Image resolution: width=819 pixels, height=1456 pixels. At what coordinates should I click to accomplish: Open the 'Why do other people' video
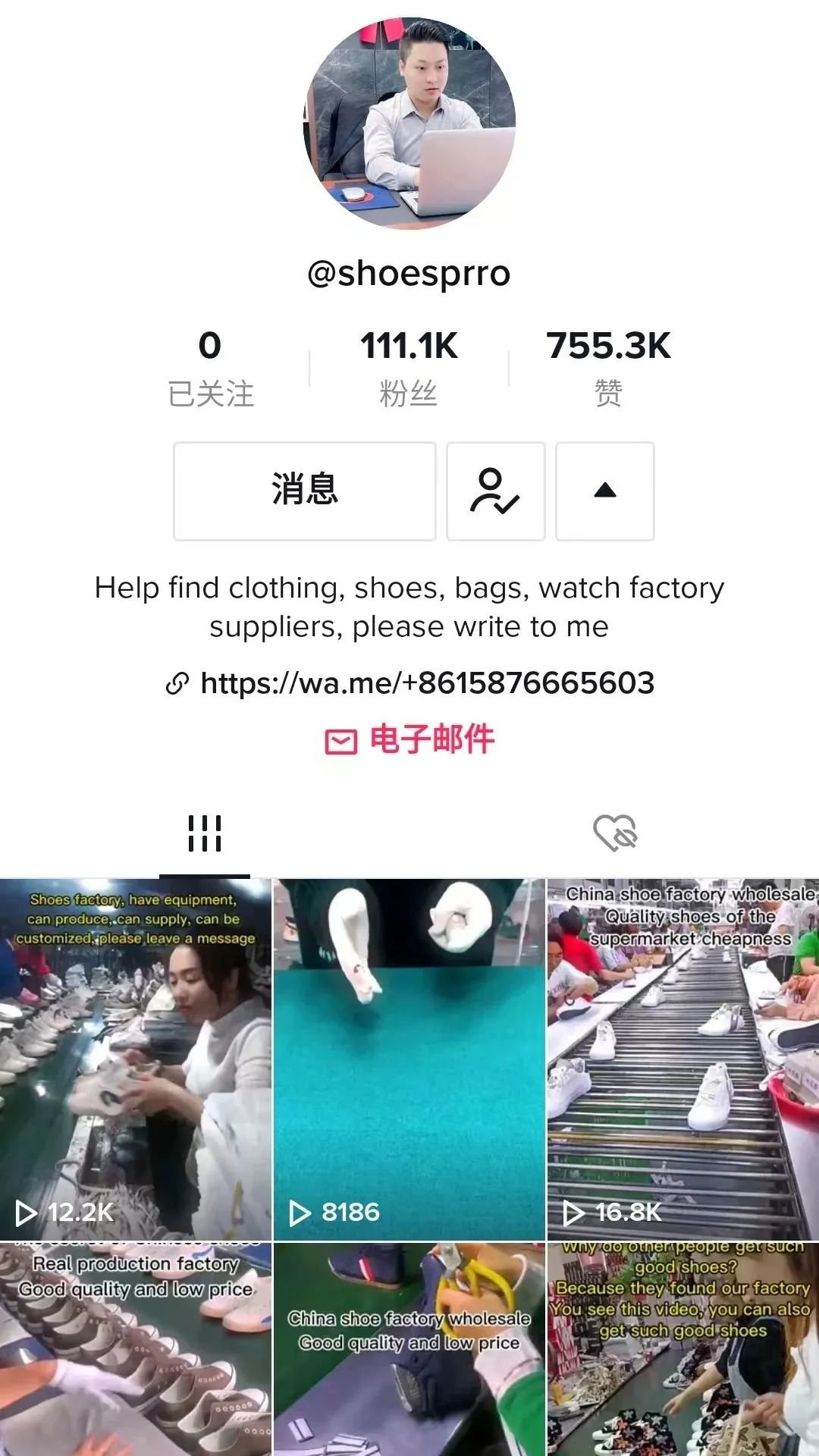(x=682, y=1350)
